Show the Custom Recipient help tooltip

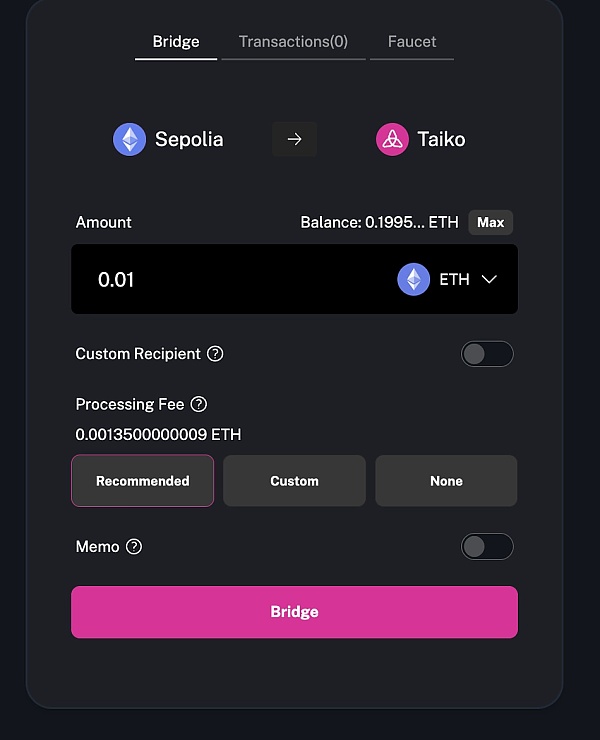pos(215,354)
